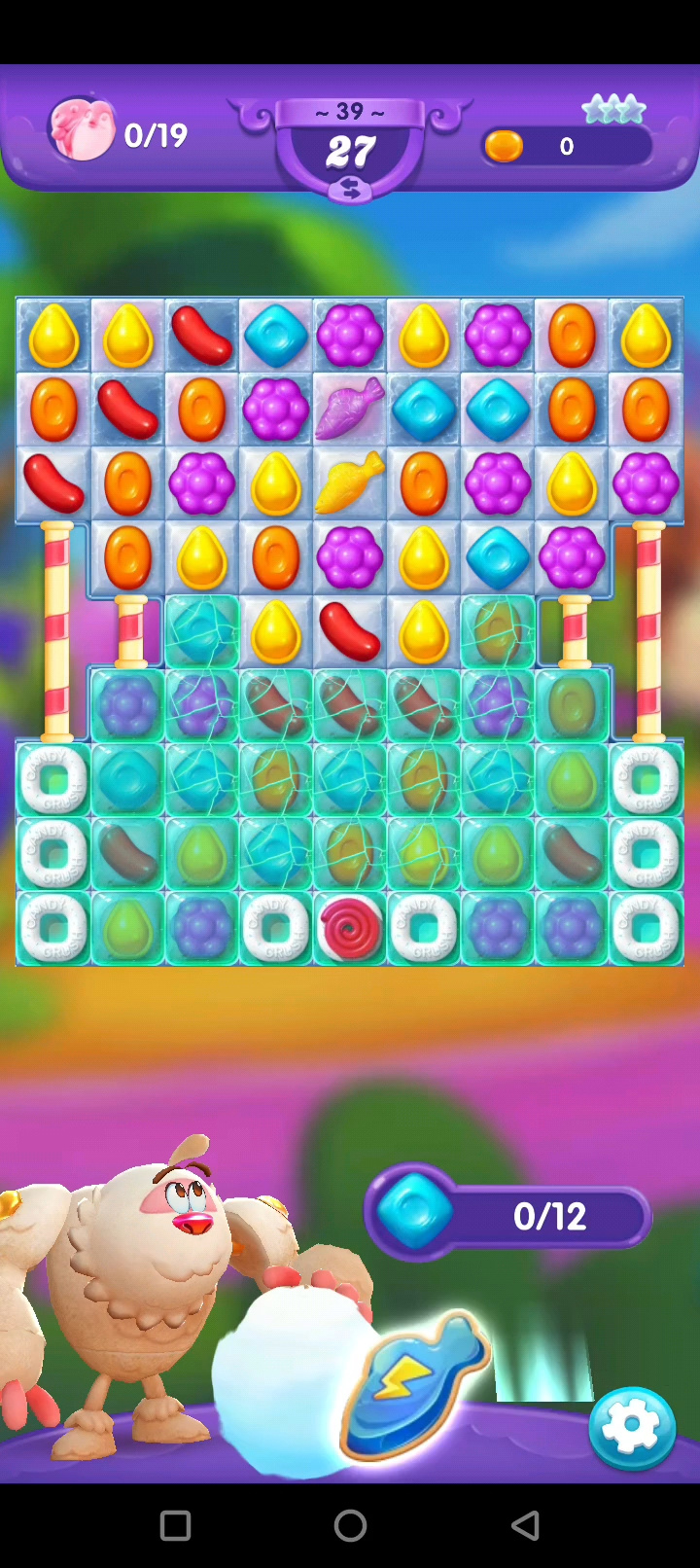Screen dimensions: 700x1568
Task: Open the recent apps overview
Action: 175,1525
